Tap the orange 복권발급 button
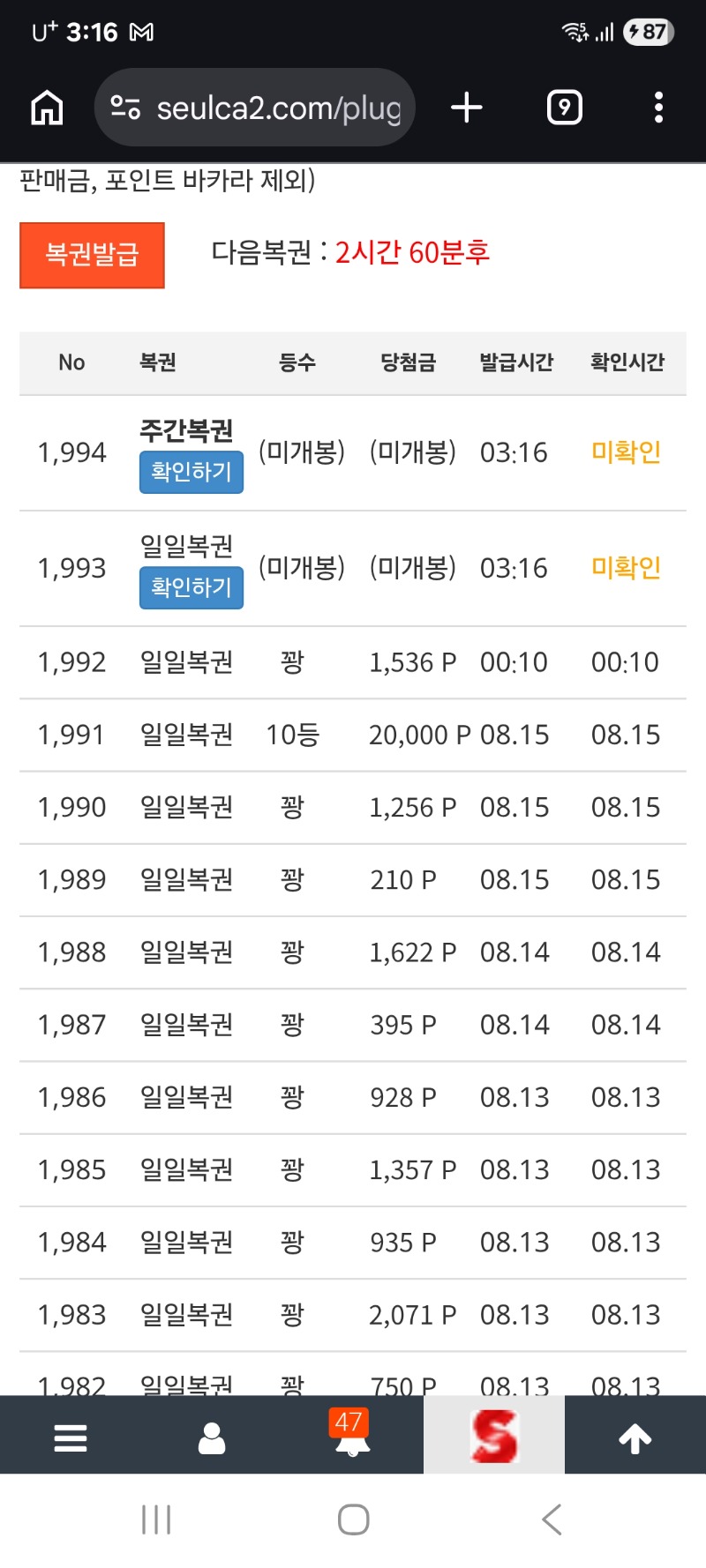Viewport: 706px width, 1568px height. click(x=92, y=255)
